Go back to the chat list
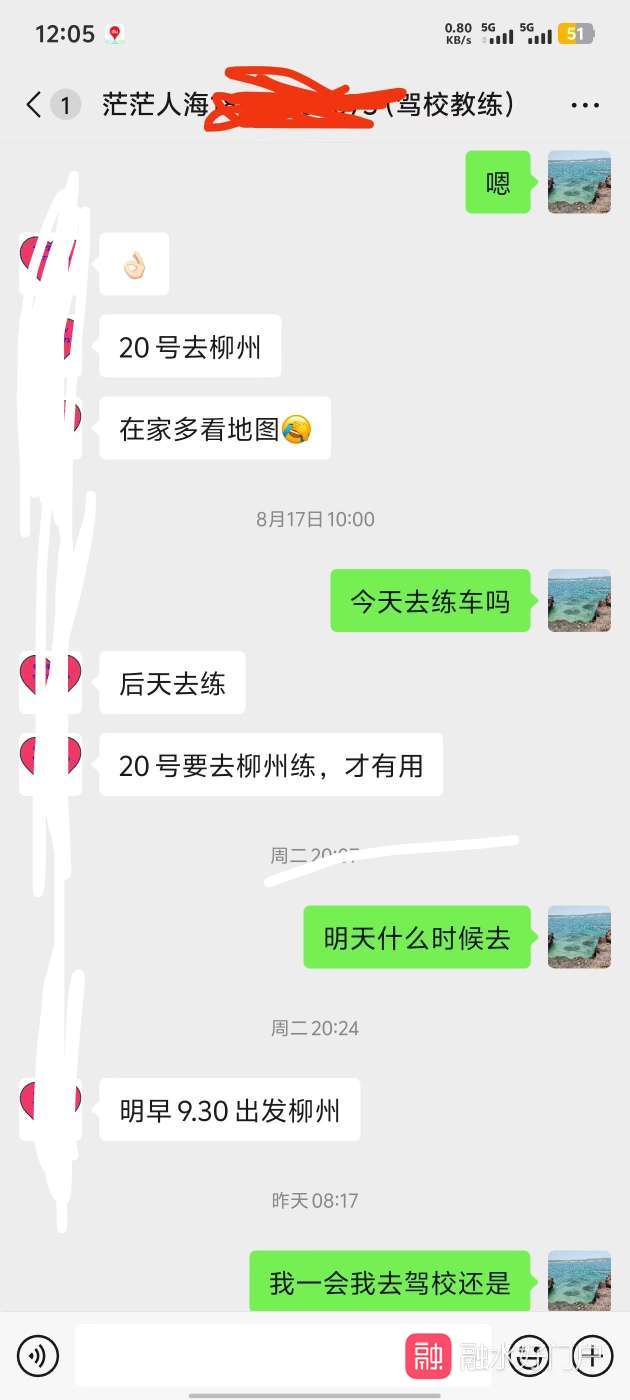The height and width of the screenshot is (1400, 630). pyautogui.click(x=34, y=104)
